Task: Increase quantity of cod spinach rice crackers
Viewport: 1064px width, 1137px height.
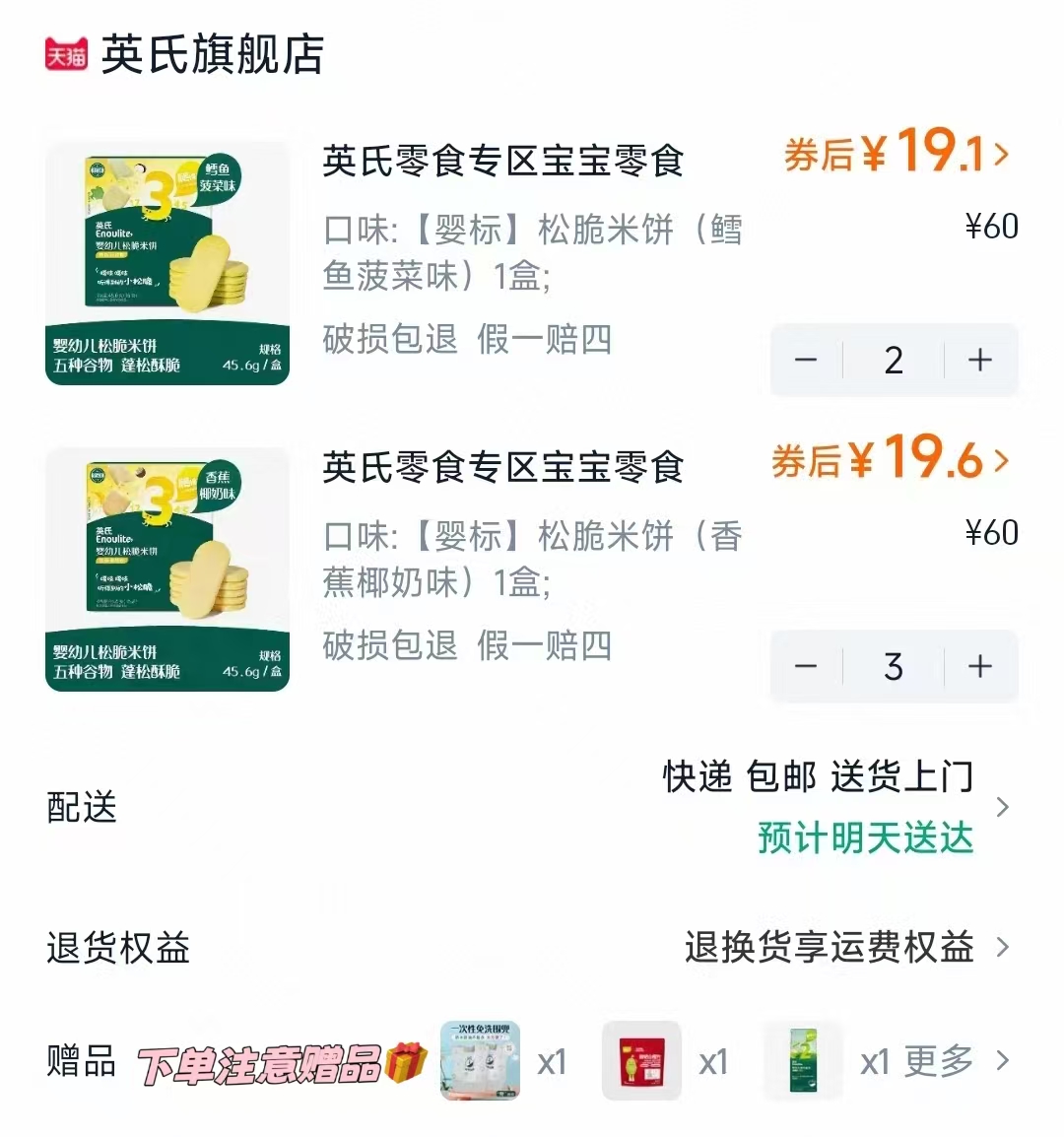Action: [x=979, y=361]
